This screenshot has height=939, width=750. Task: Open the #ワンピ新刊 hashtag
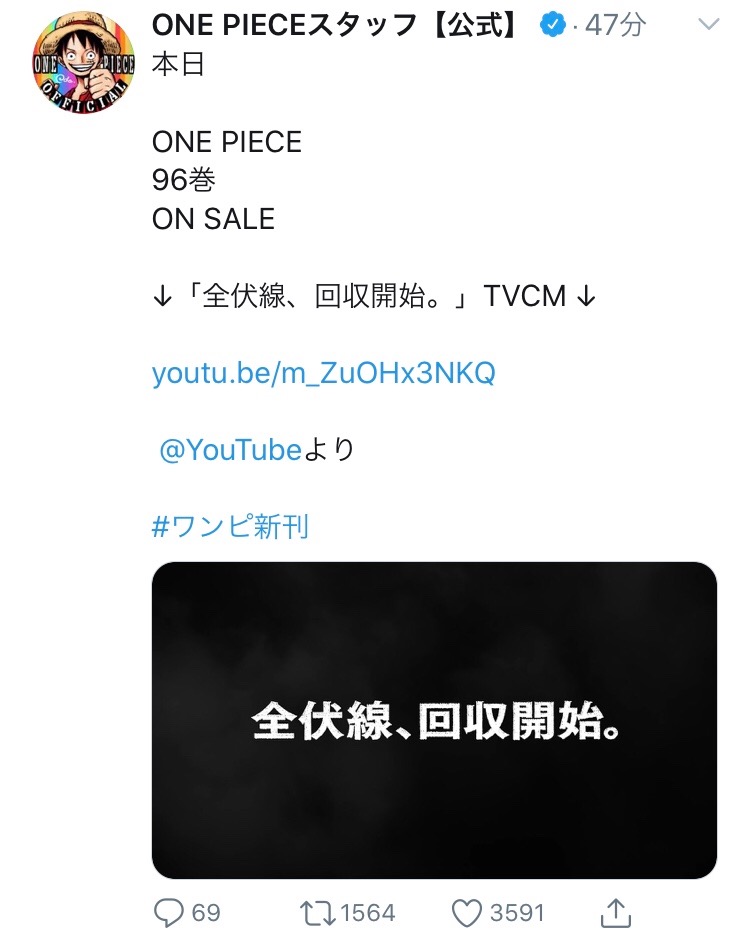(x=230, y=526)
